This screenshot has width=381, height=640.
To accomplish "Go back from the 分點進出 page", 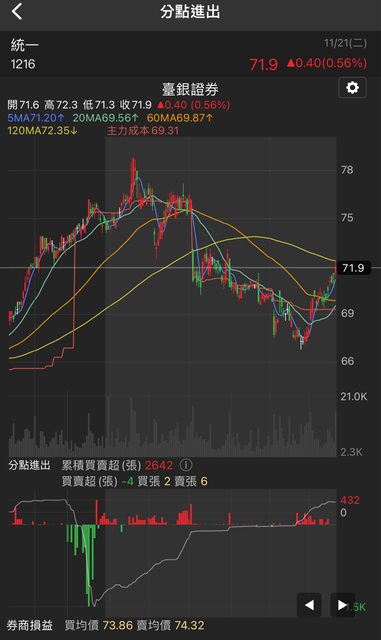I will pos(17,12).
